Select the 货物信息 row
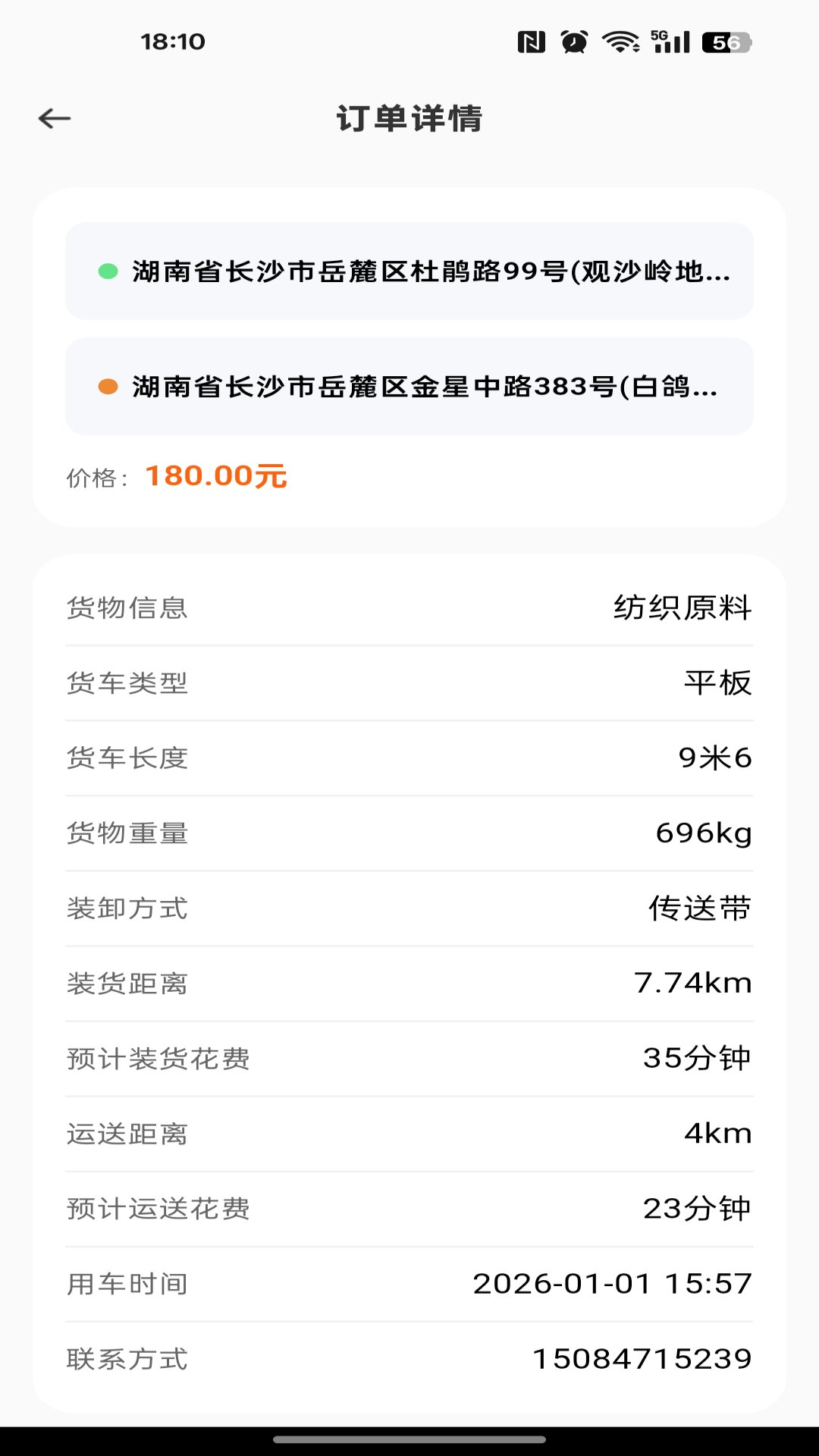The width and height of the screenshot is (819, 1456). [x=409, y=607]
